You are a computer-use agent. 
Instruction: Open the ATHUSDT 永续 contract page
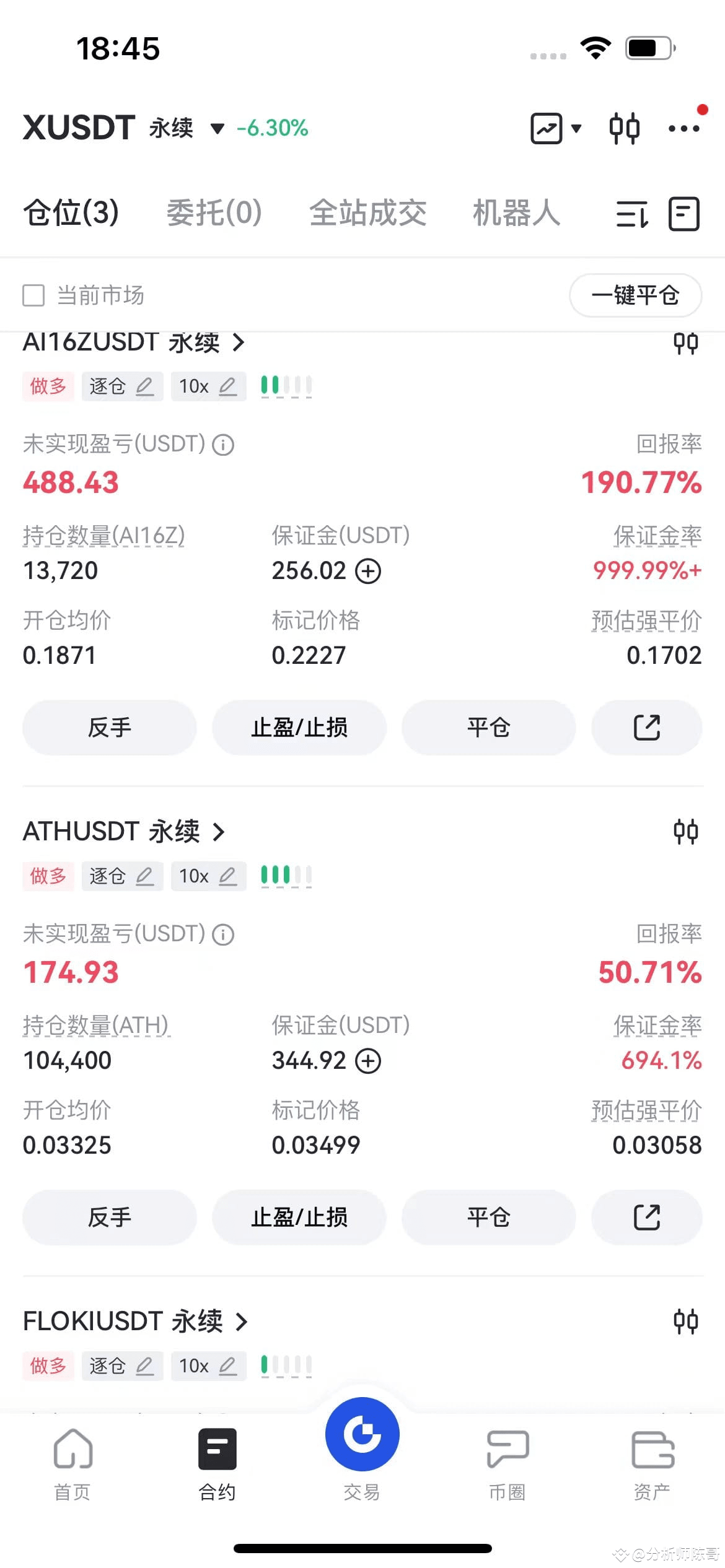coord(124,831)
